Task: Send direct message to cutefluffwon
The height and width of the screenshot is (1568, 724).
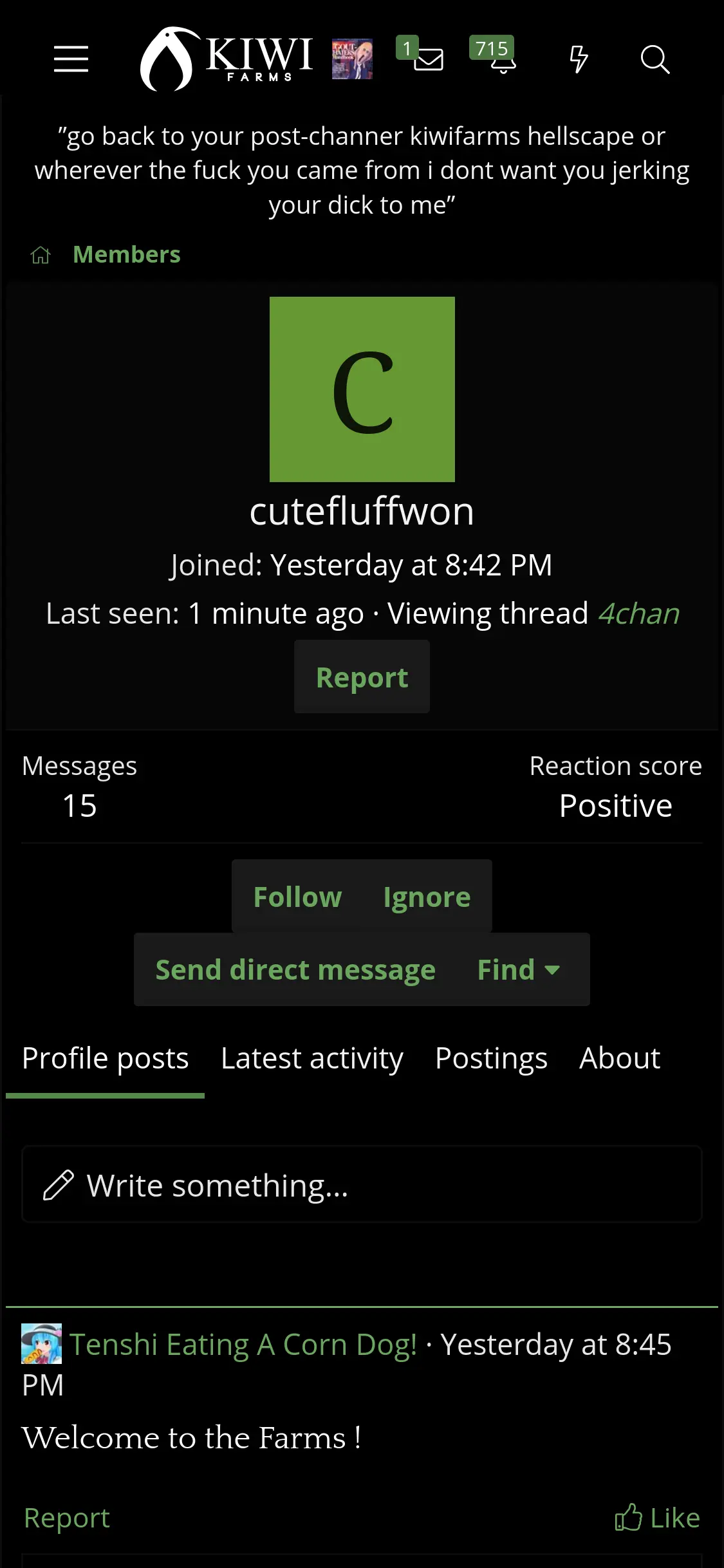Action: point(295,969)
